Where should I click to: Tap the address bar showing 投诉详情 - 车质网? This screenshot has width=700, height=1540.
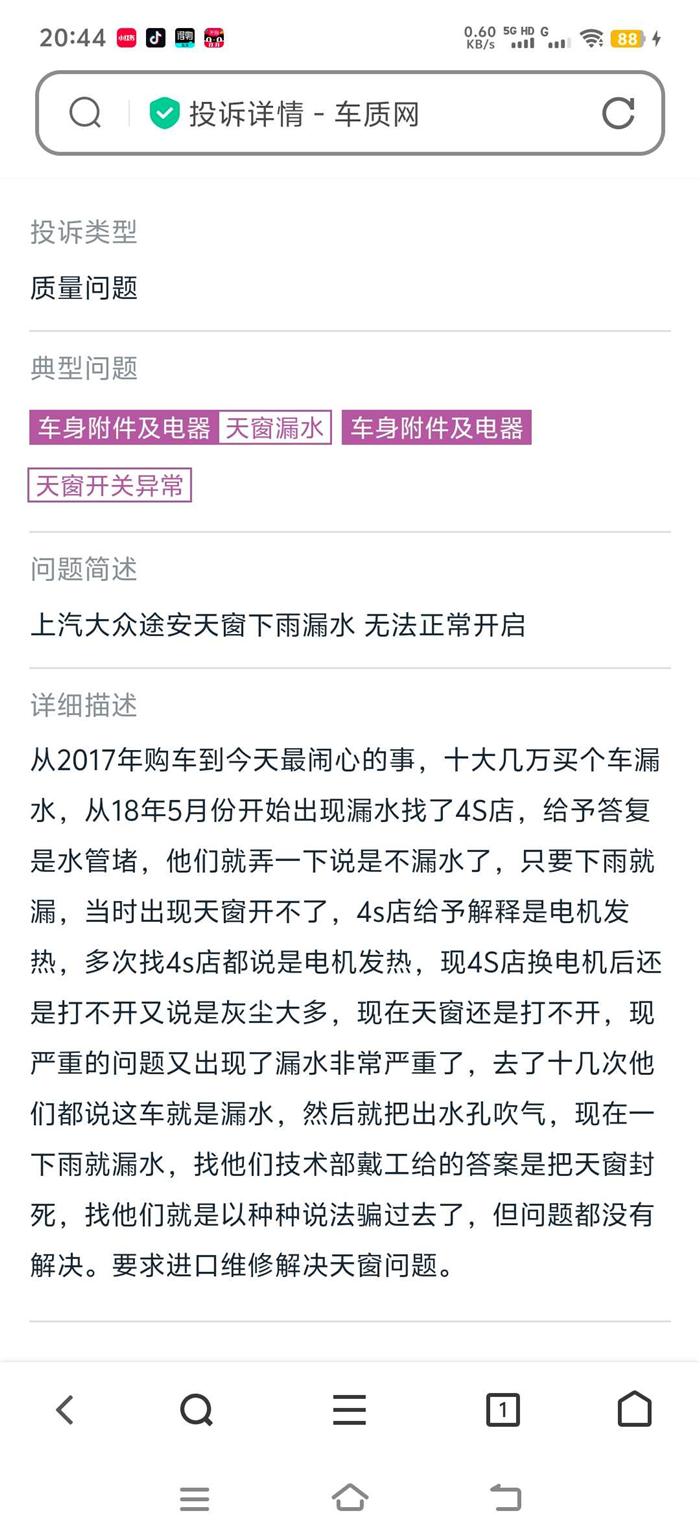(x=350, y=113)
